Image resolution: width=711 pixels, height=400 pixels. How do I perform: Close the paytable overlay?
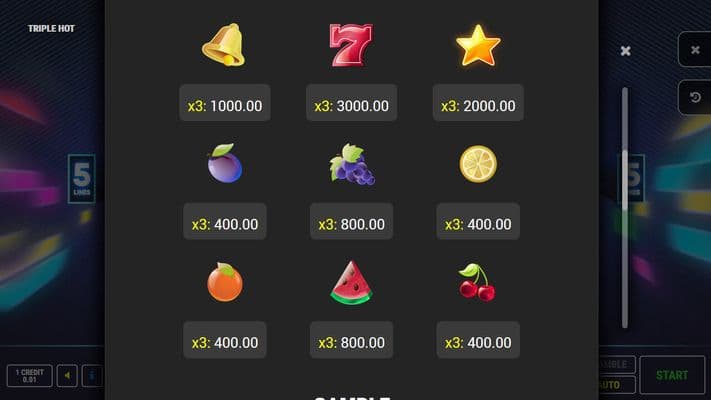(625, 51)
